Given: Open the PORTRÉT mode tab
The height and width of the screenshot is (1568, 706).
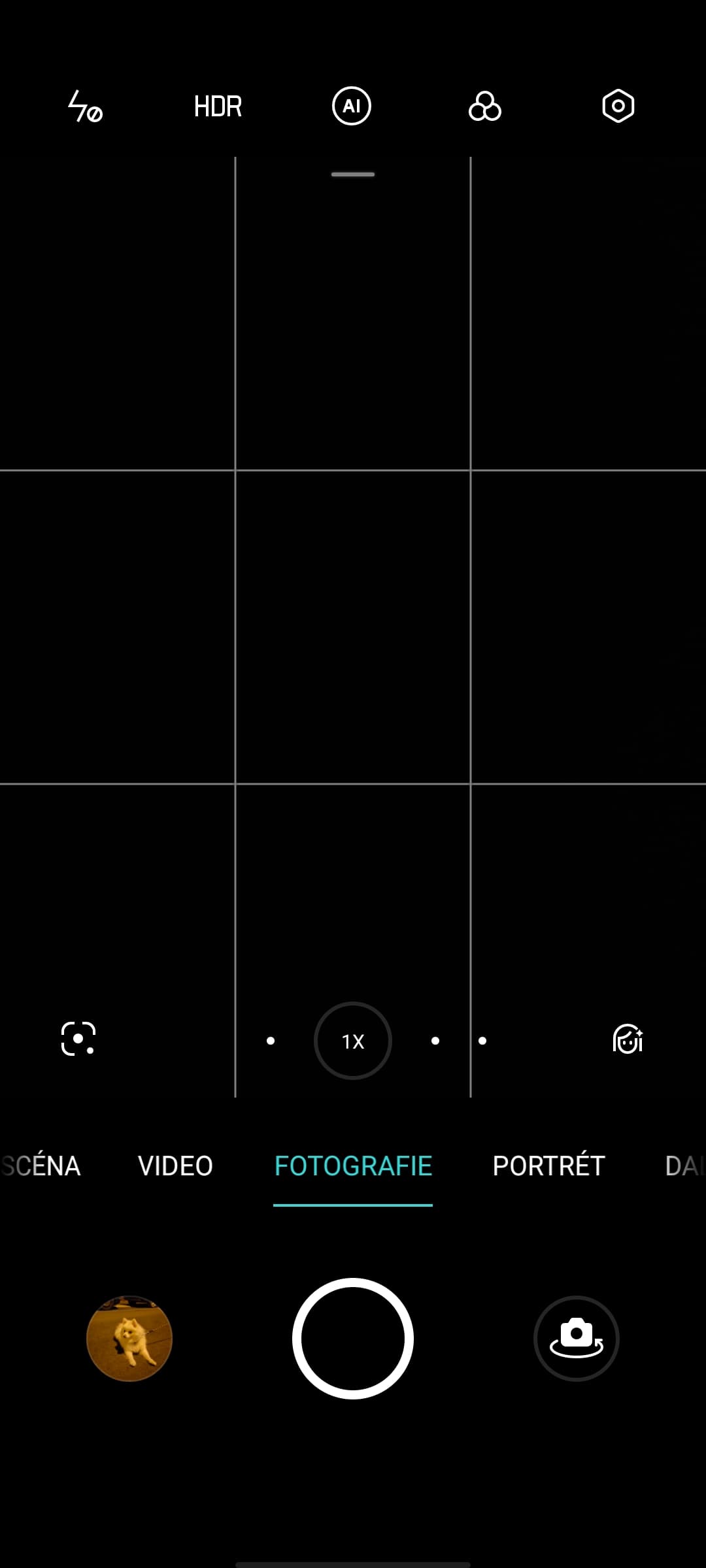Looking at the screenshot, I should (x=548, y=1166).
